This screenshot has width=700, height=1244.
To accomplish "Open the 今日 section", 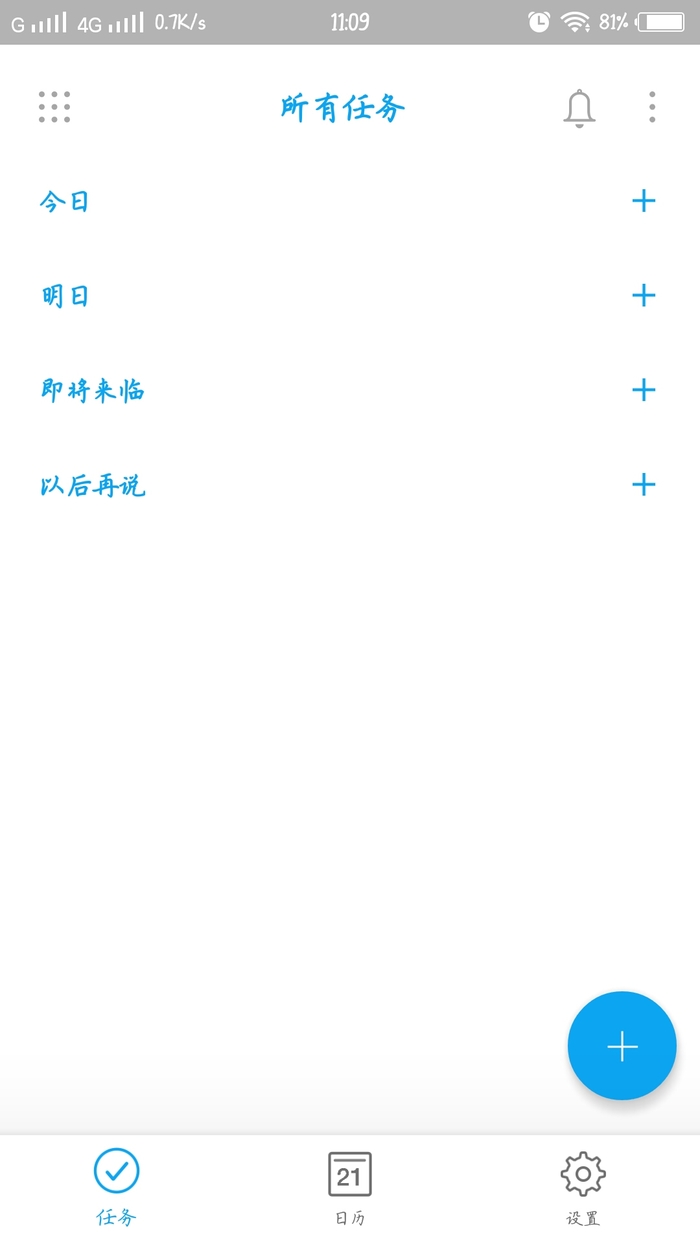I will pos(65,201).
